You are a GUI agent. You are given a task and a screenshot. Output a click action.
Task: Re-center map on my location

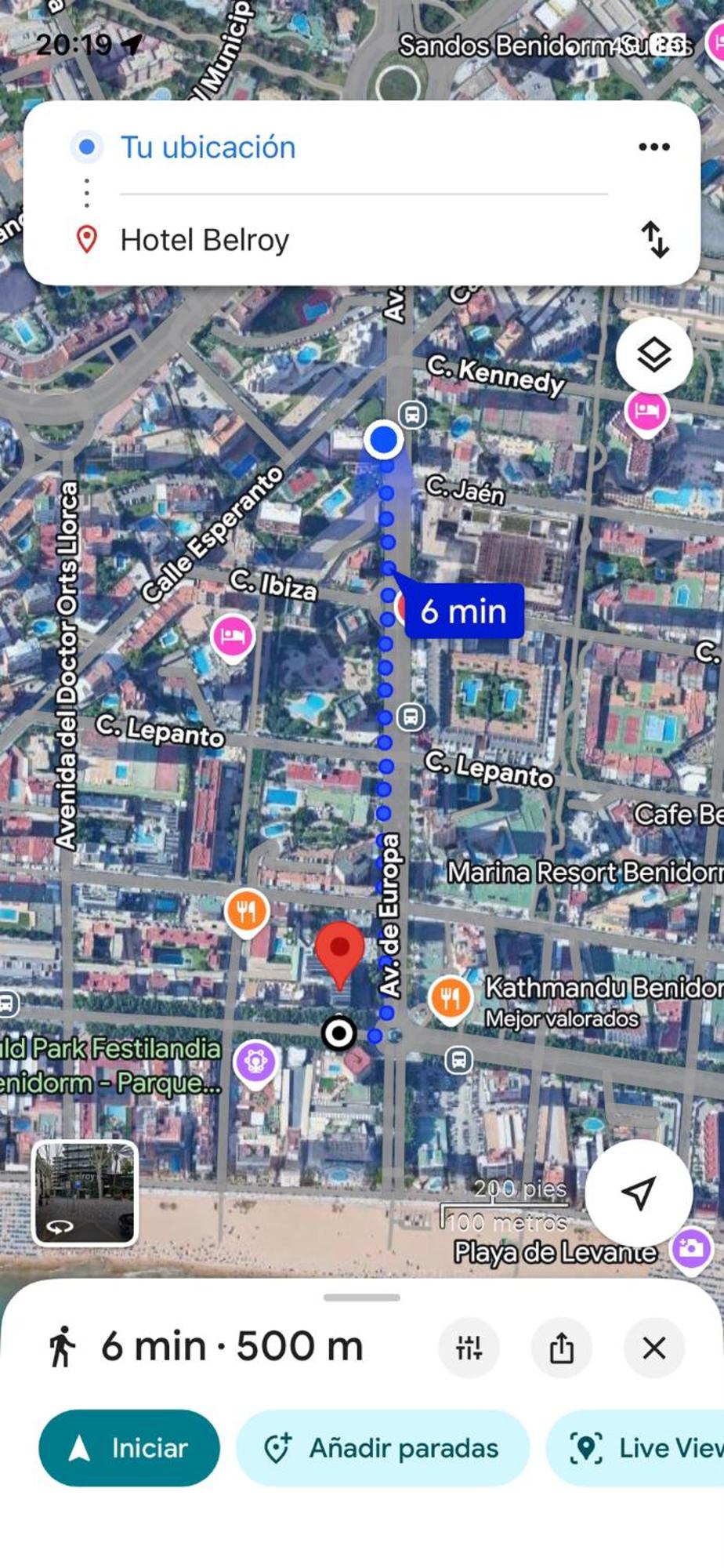(x=638, y=1192)
